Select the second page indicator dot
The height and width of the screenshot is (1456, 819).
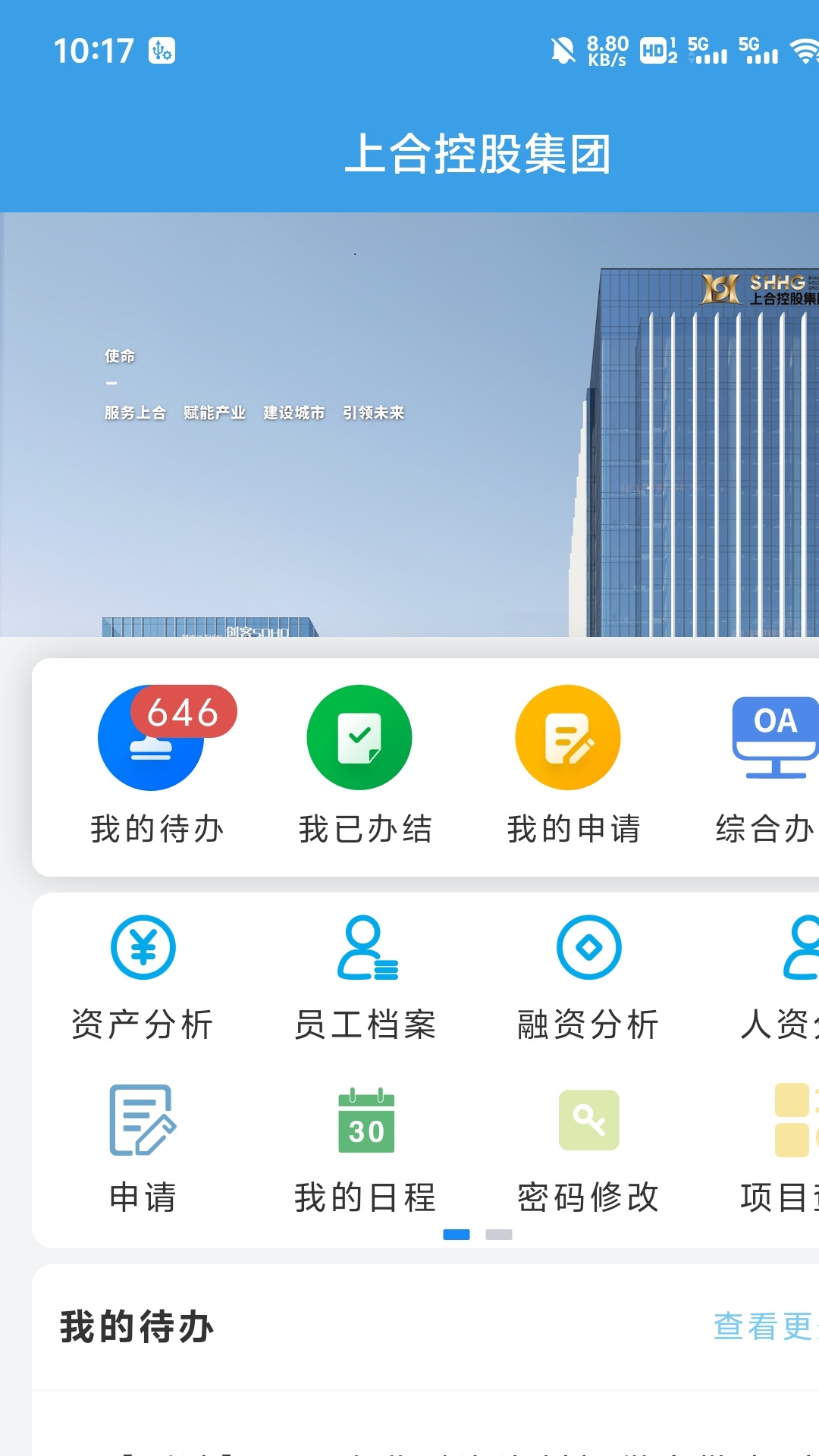click(x=498, y=1235)
